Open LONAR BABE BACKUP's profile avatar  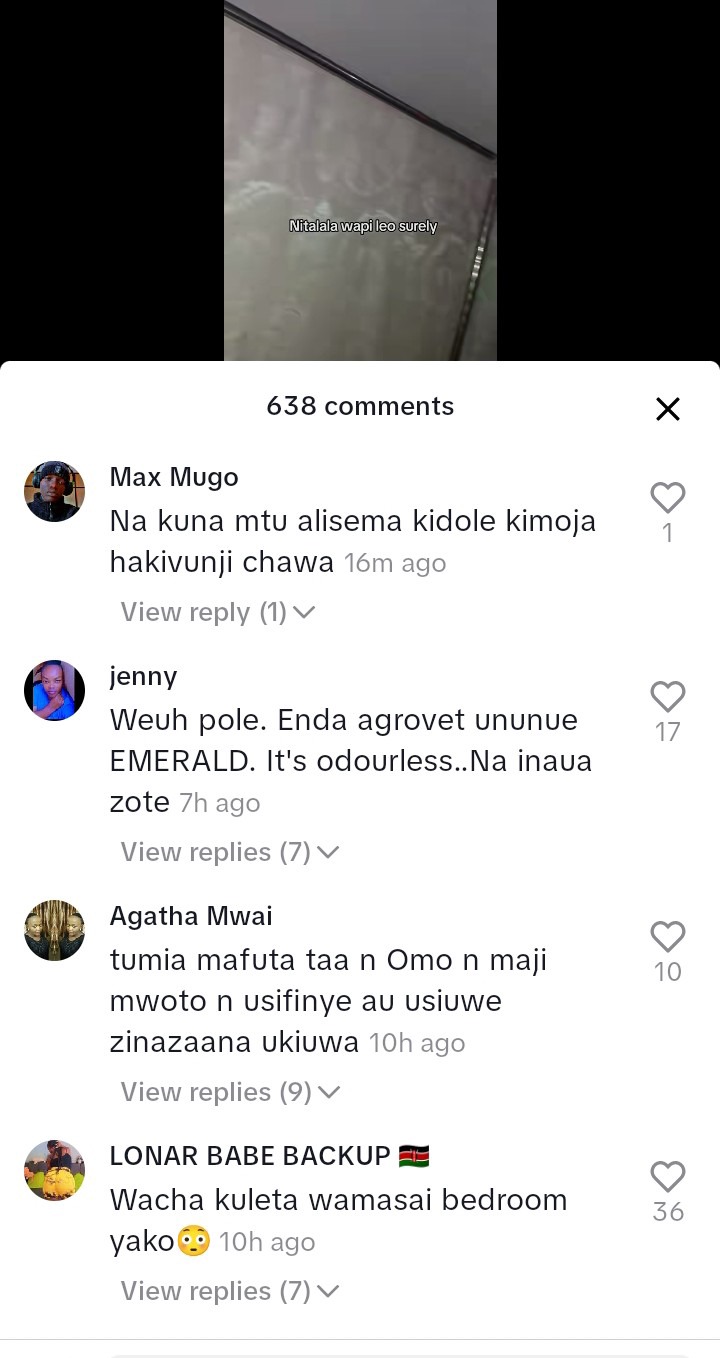[54, 1170]
